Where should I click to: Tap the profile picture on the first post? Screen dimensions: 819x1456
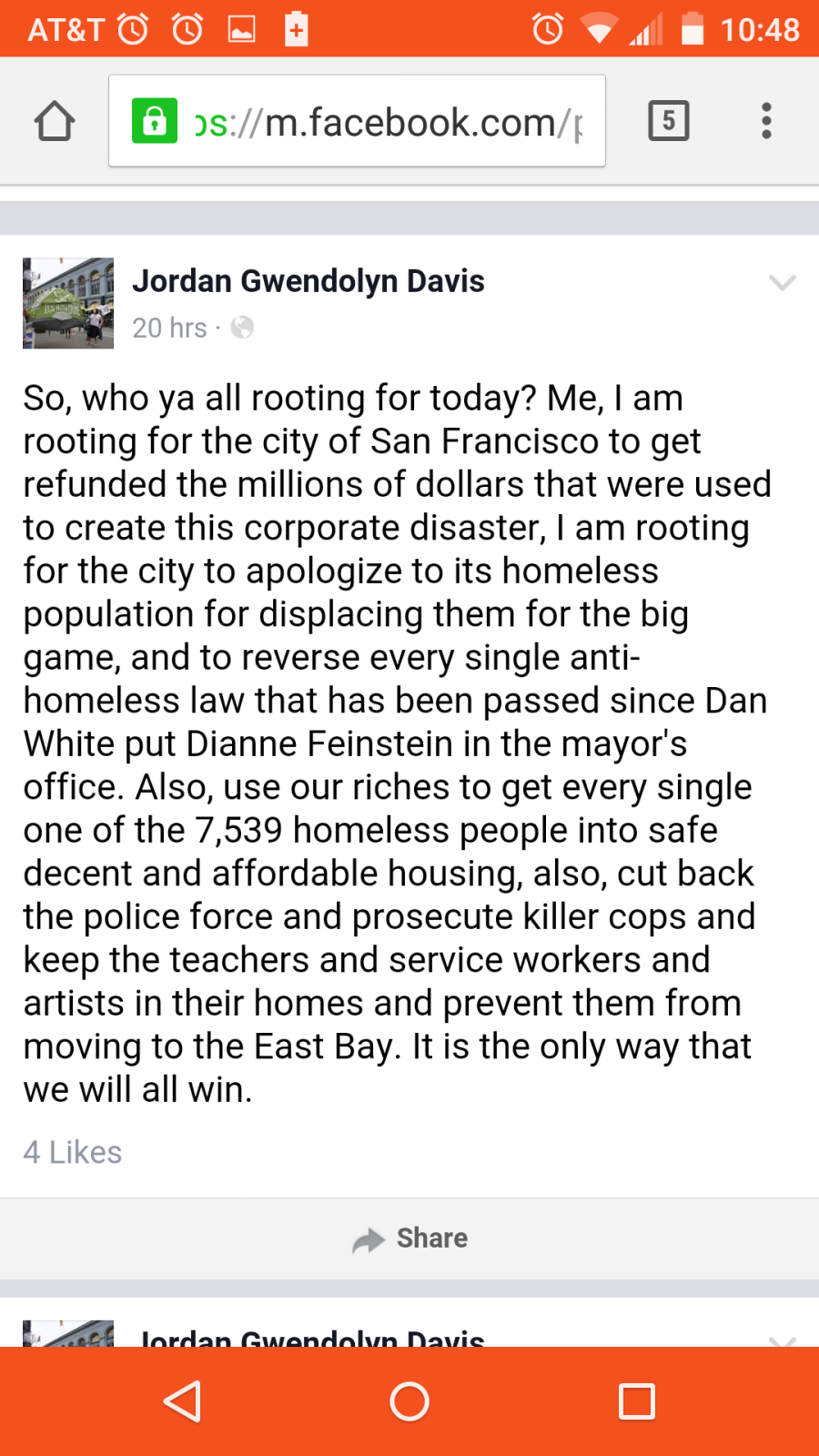click(68, 303)
